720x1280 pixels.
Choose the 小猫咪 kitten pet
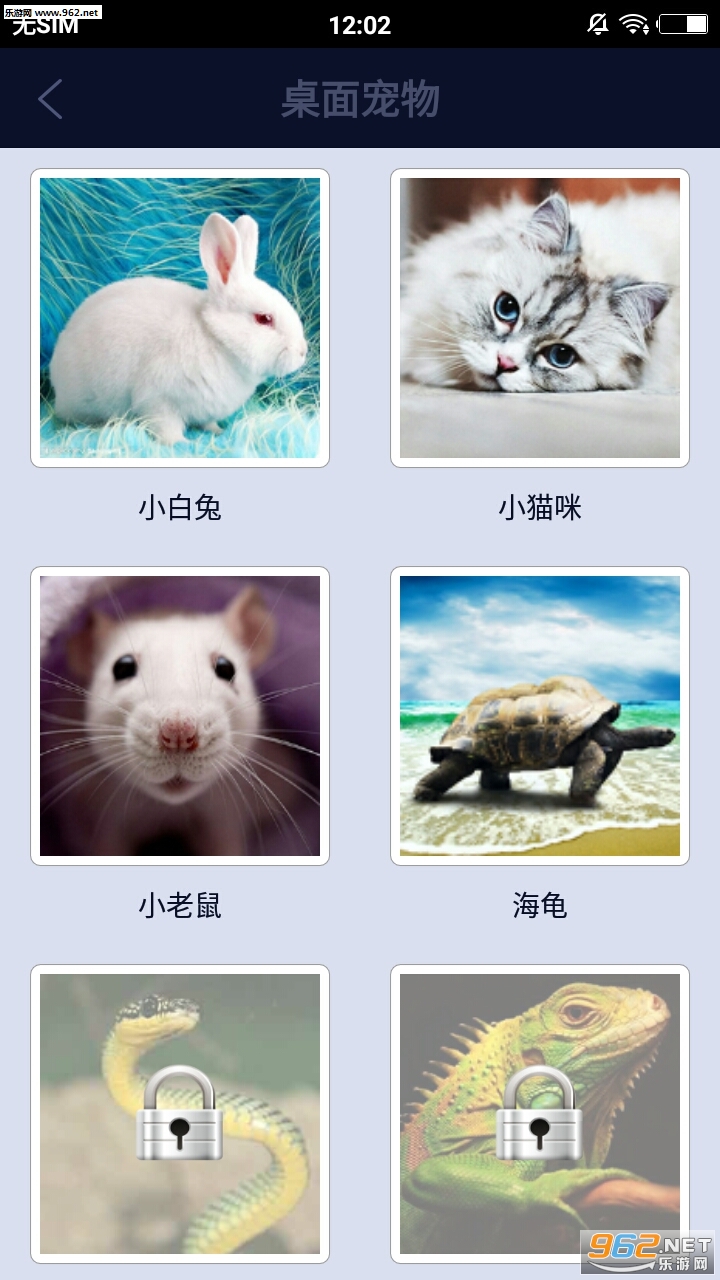pos(540,318)
